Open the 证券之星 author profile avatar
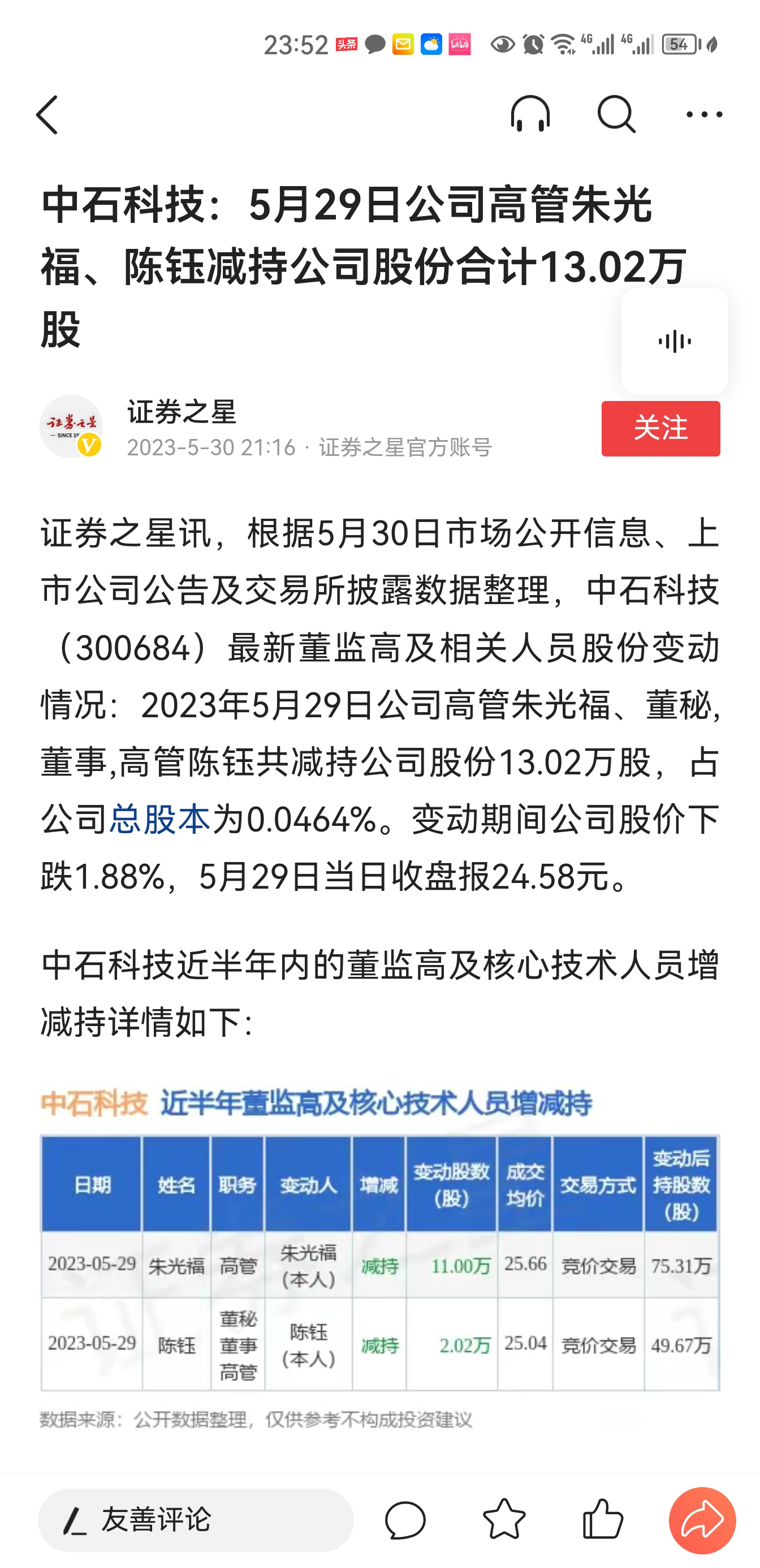This screenshot has height=1568, width=760. click(x=71, y=427)
